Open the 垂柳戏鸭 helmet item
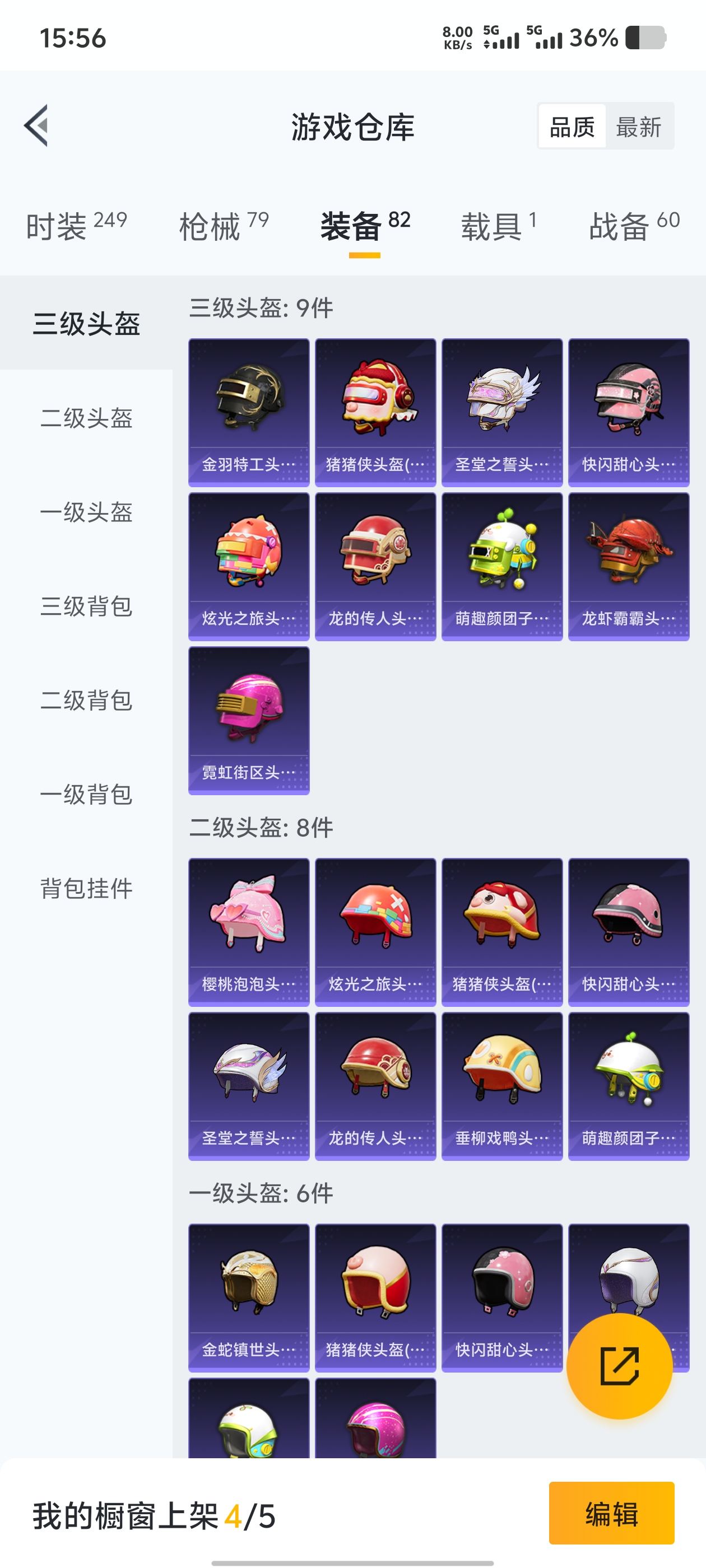This screenshot has width=706, height=1568. 501,1086
